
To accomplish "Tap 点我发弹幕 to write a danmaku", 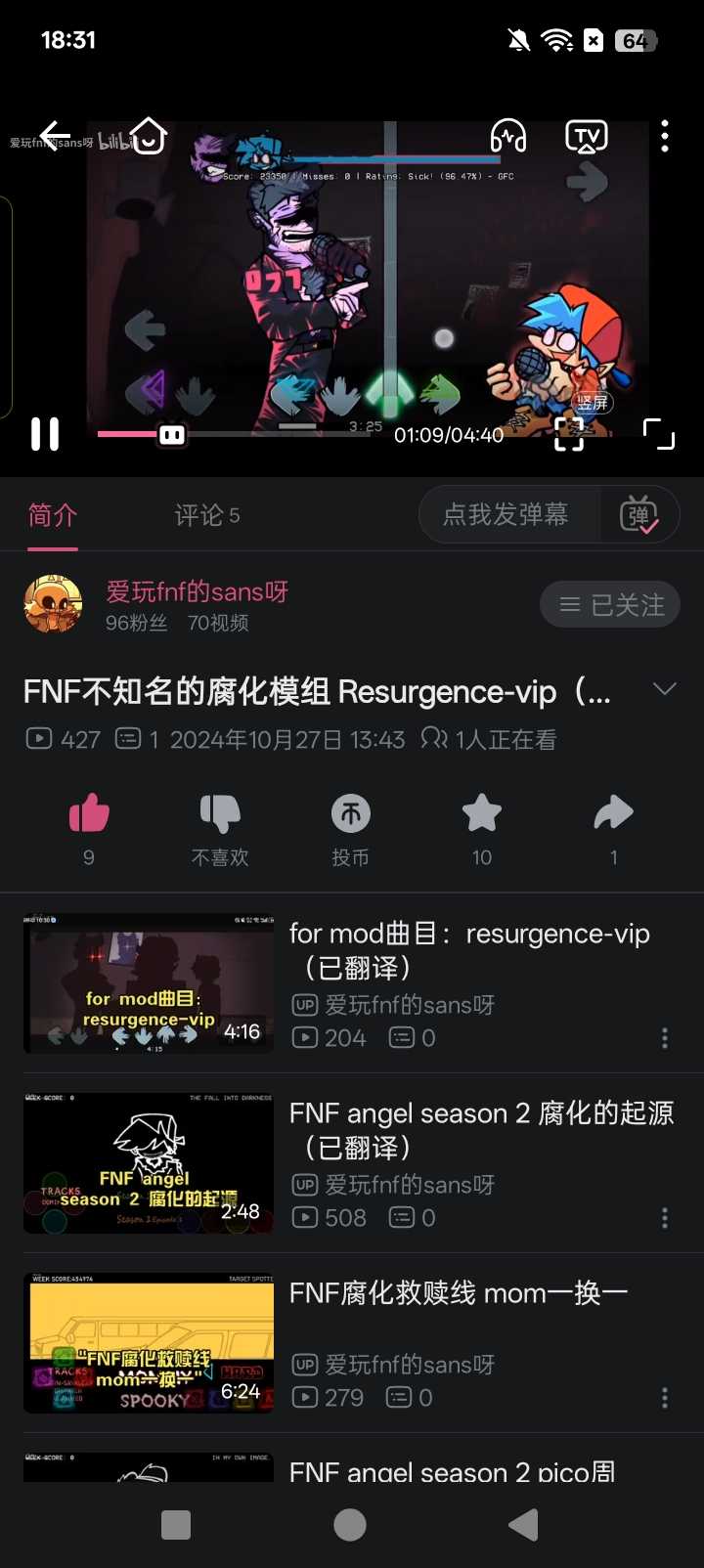I will pyautogui.click(x=508, y=514).
